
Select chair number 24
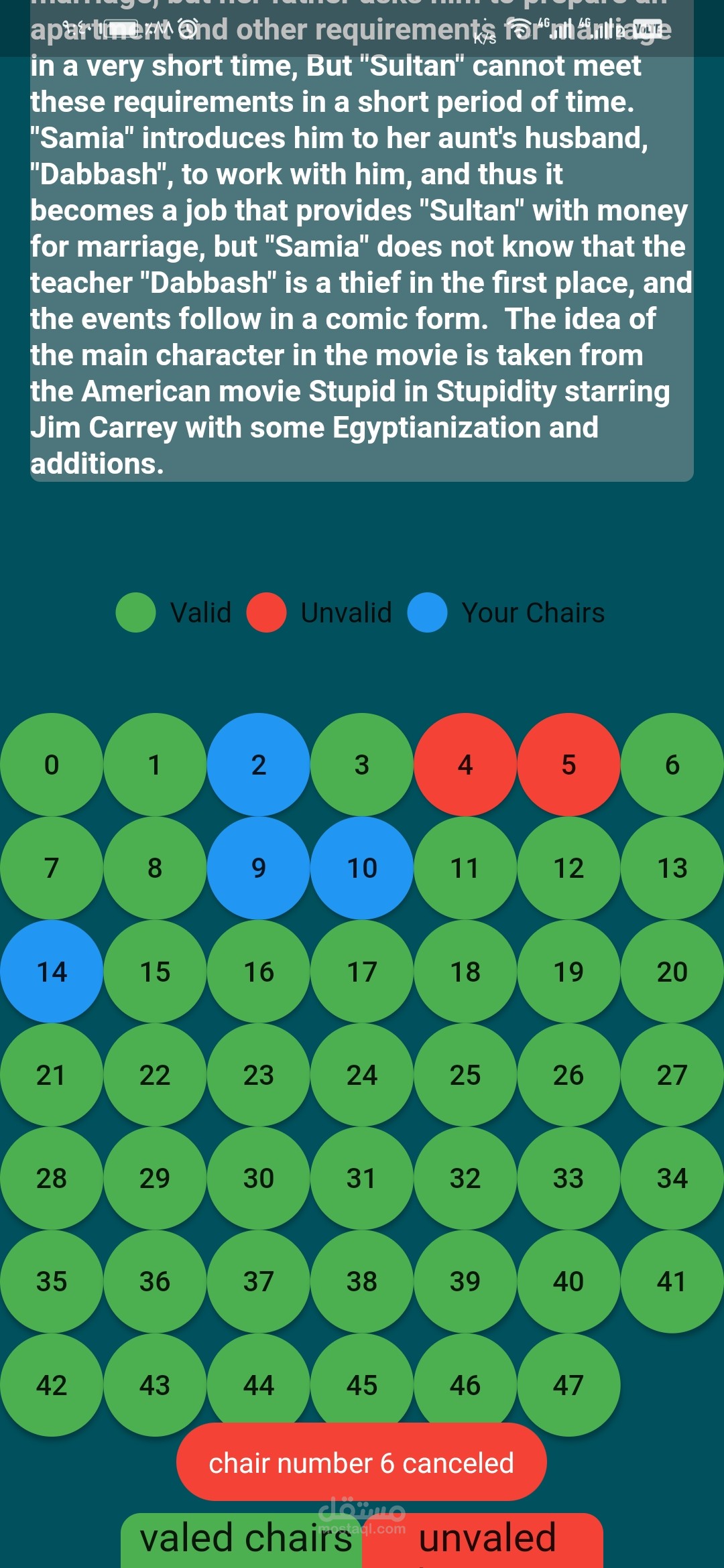(362, 1075)
